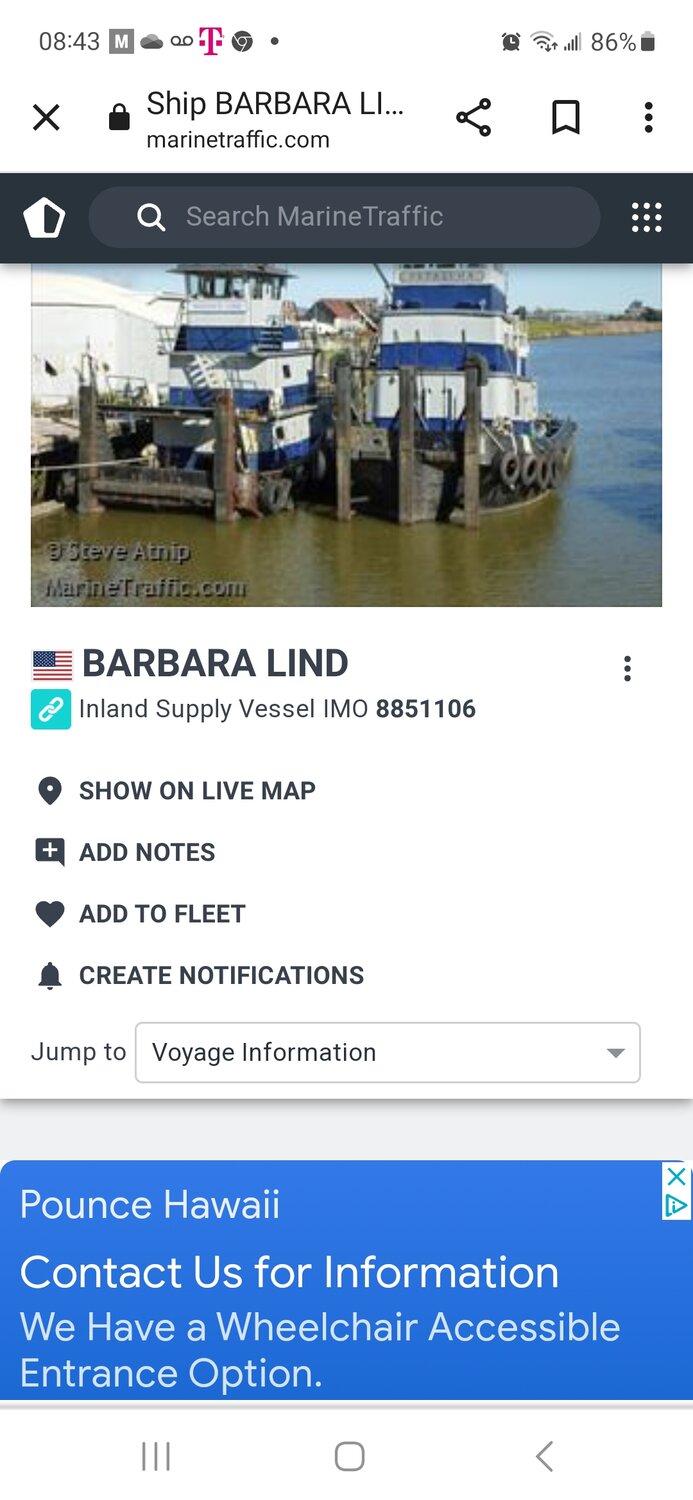693x1500 pixels.
Task: Open the MarineTraffic apps grid menu
Action: click(x=647, y=217)
